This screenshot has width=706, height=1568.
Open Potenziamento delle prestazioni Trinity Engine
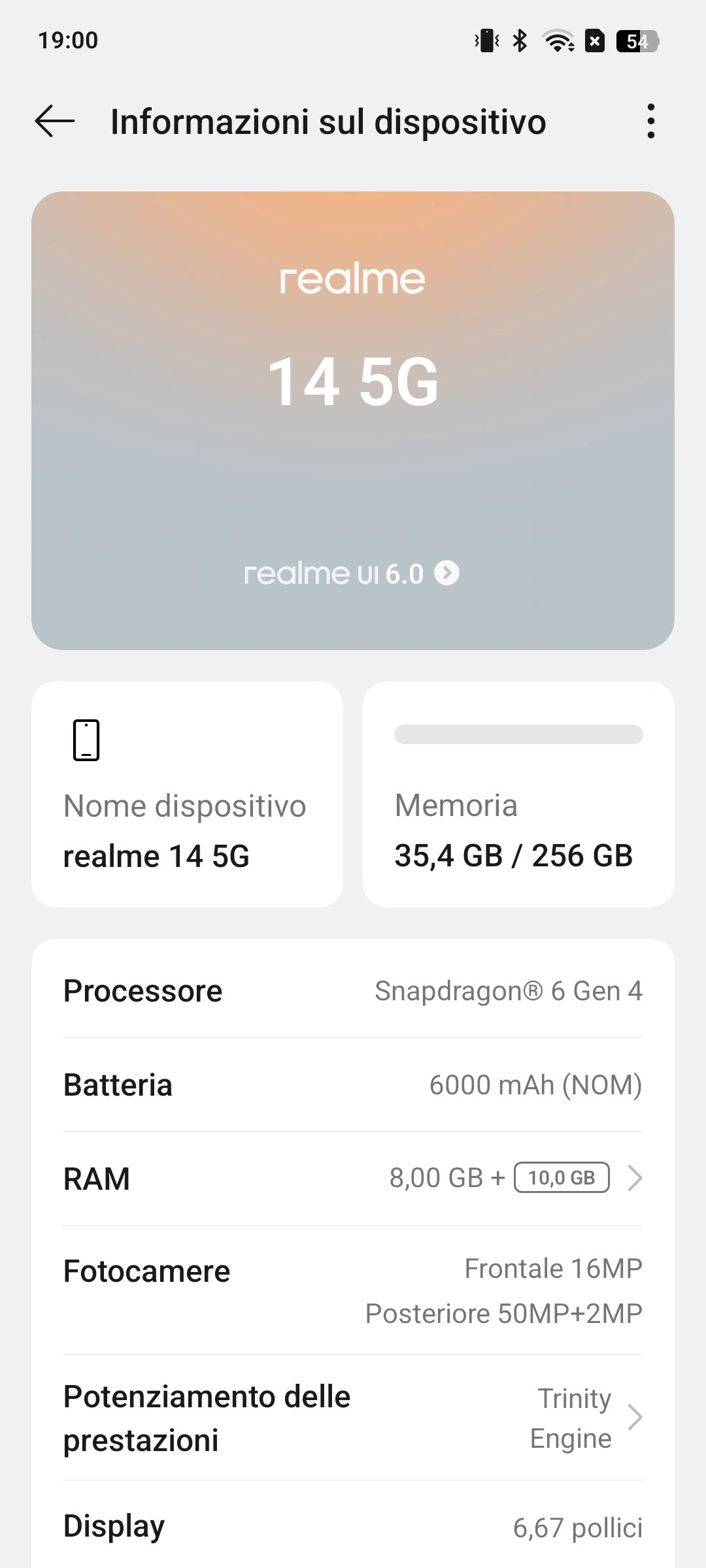tap(353, 1418)
